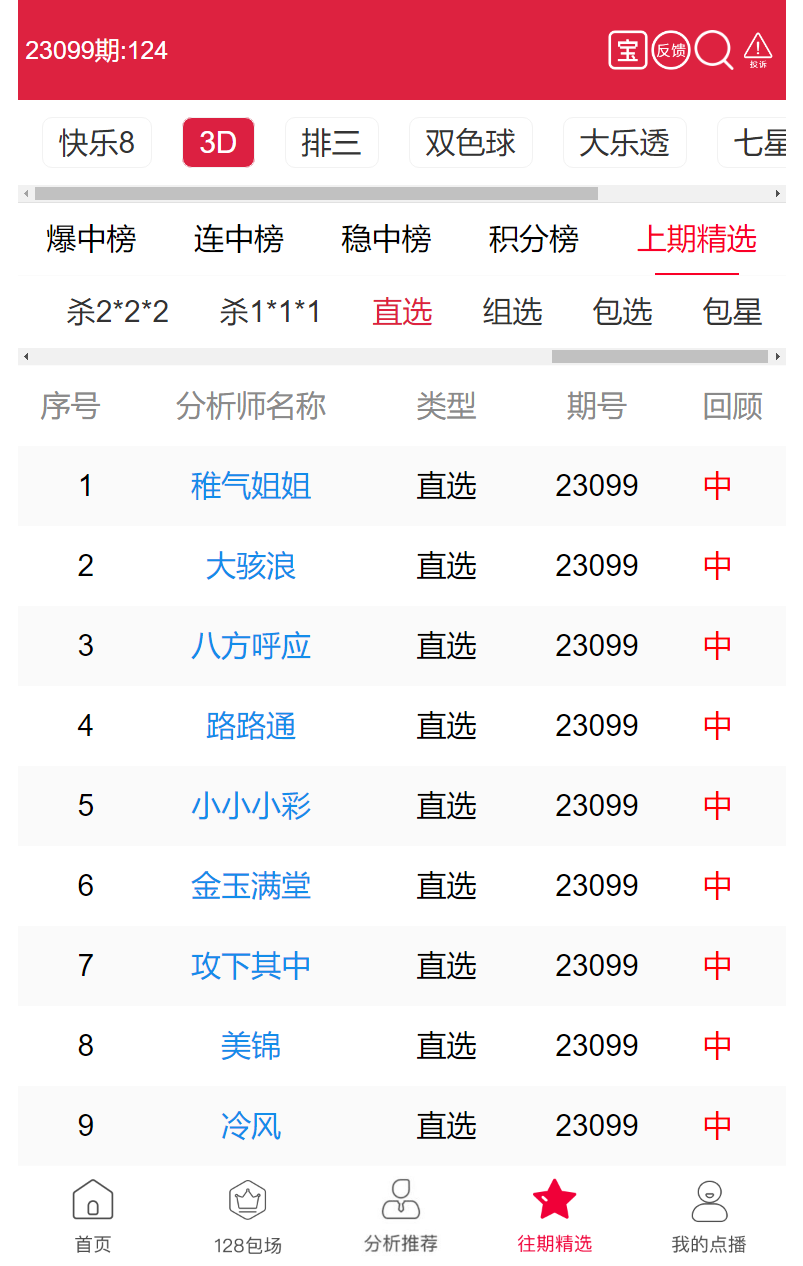
Task: Switch to 分析推荐 bottom tab
Action: (x=401, y=1216)
